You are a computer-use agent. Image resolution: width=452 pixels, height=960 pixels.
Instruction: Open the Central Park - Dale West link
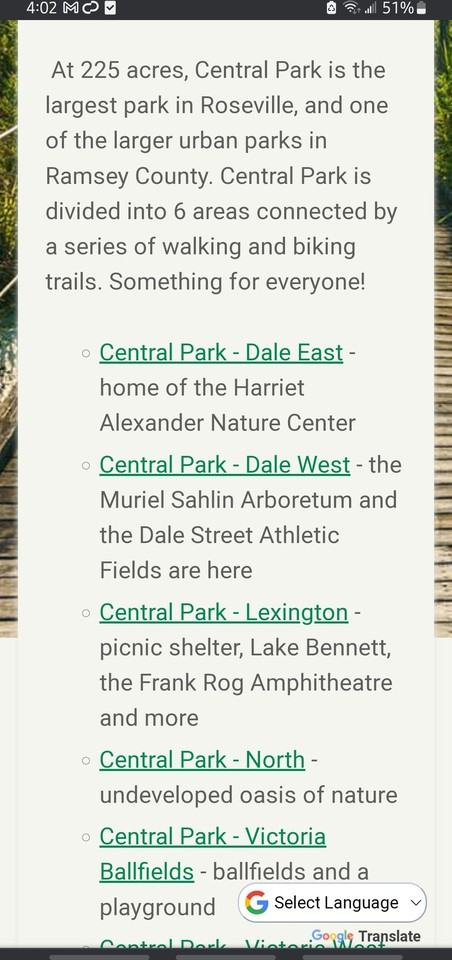pos(225,465)
